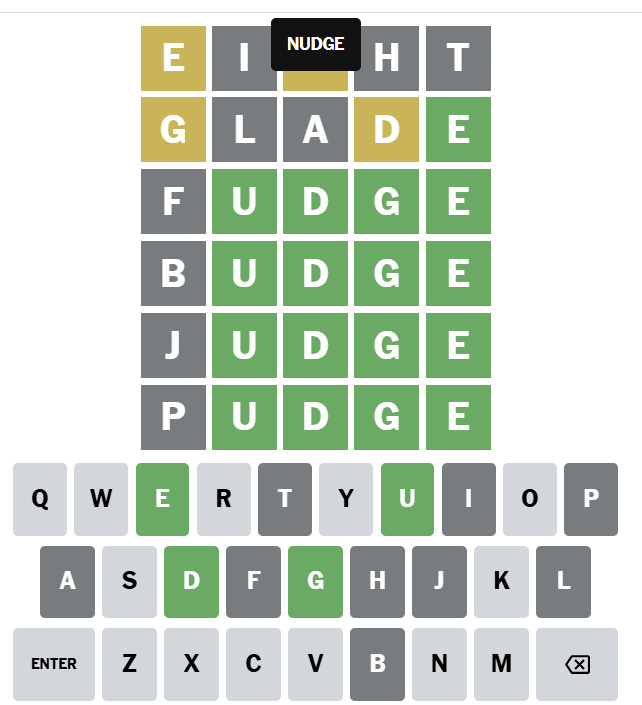Tap the Z key
The image size is (642, 705).
[129, 664]
